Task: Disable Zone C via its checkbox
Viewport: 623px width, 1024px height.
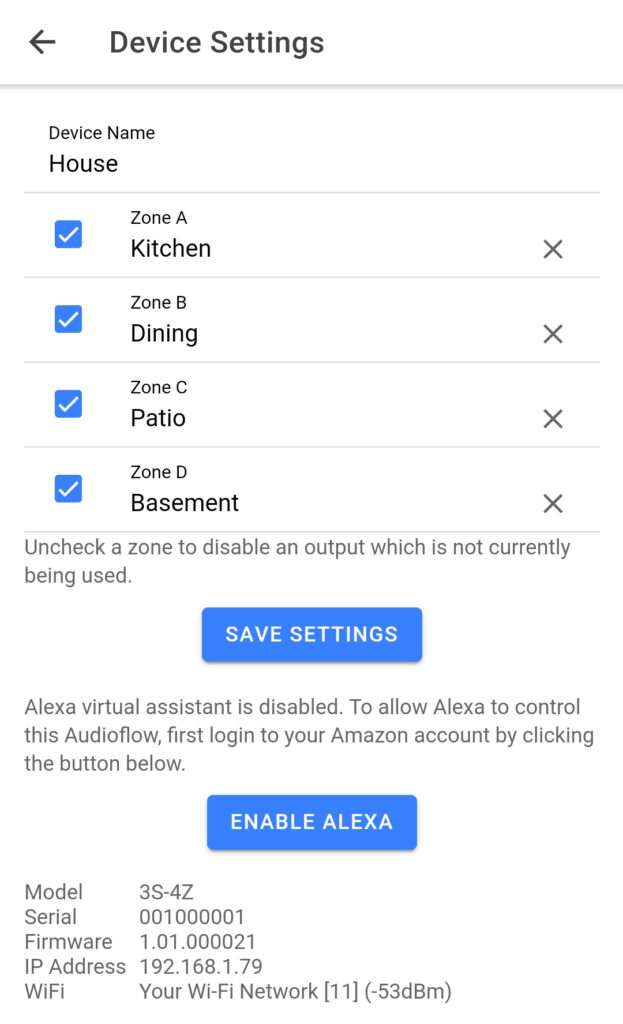Action: pos(68,404)
